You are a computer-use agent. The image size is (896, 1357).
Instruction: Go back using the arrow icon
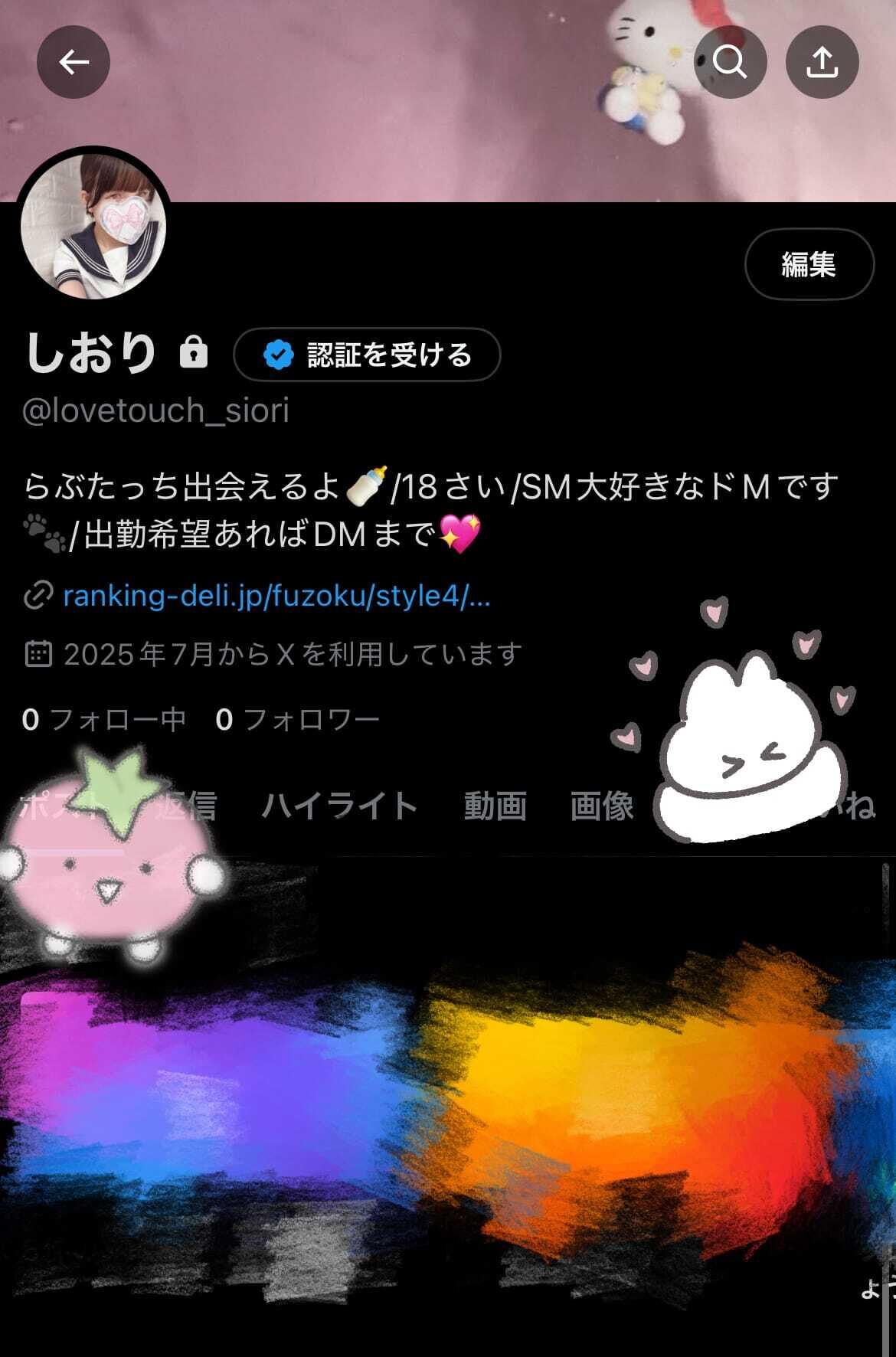tap(74, 62)
